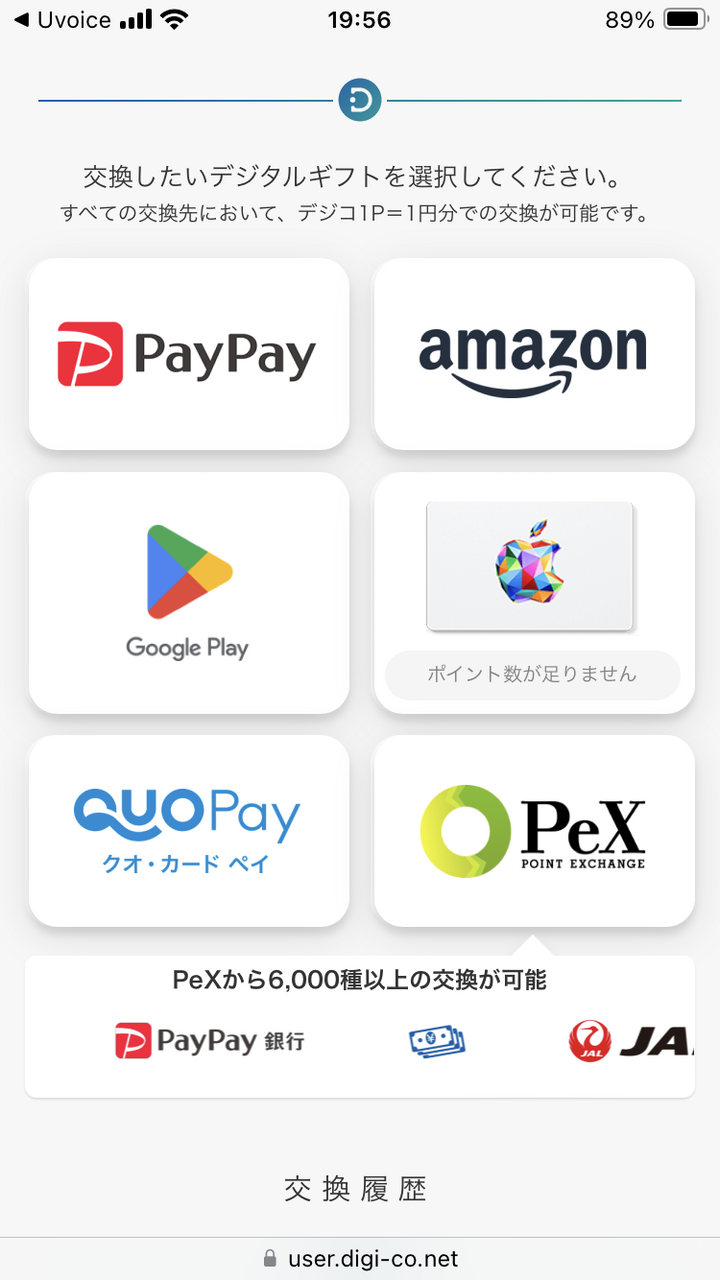Choose the Amazon gift option
This screenshot has height=1280, width=720.
(x=534, y=354)
